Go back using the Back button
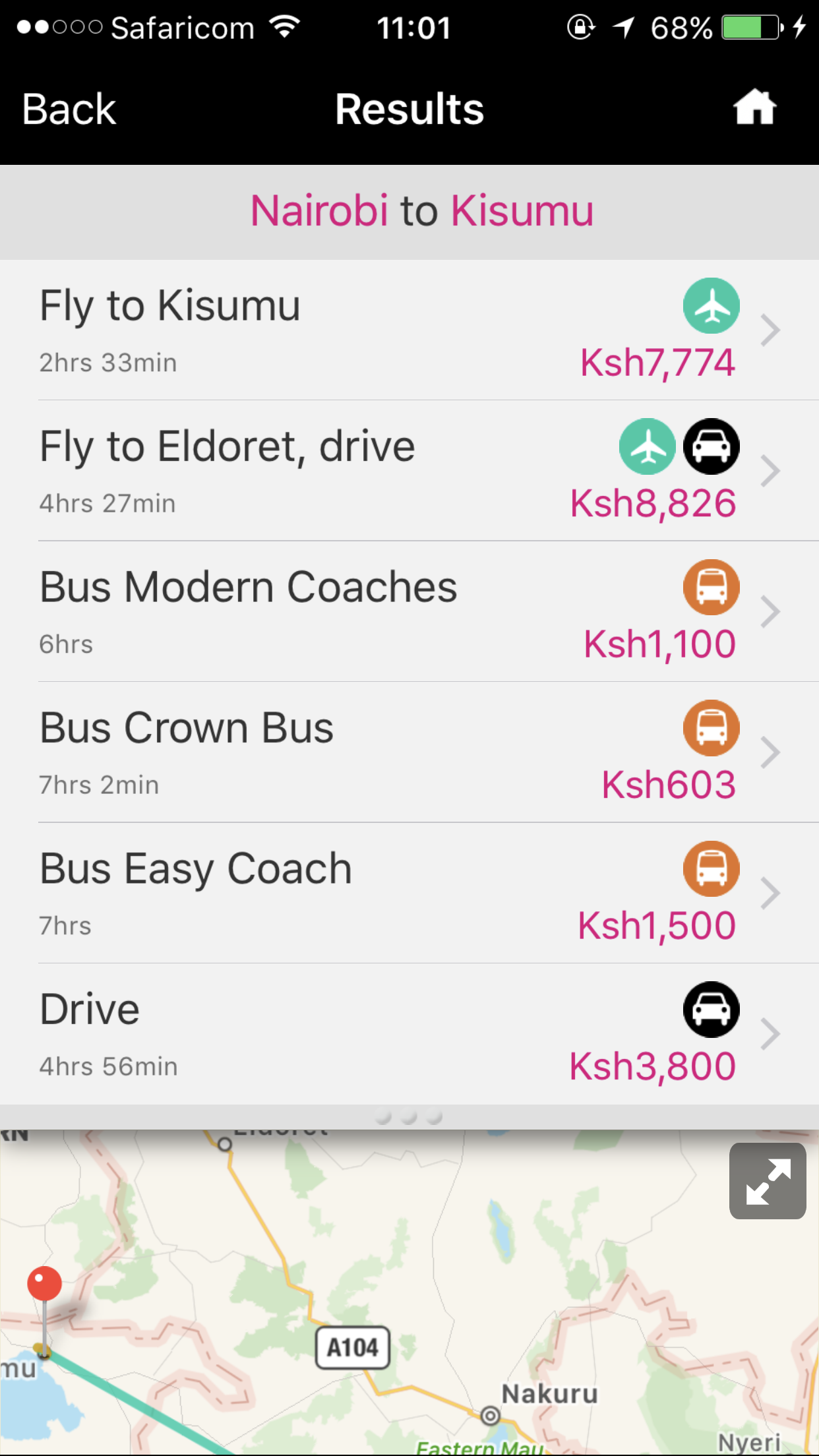This screenshot has width=819, height=1456. (x=69, y=109)
